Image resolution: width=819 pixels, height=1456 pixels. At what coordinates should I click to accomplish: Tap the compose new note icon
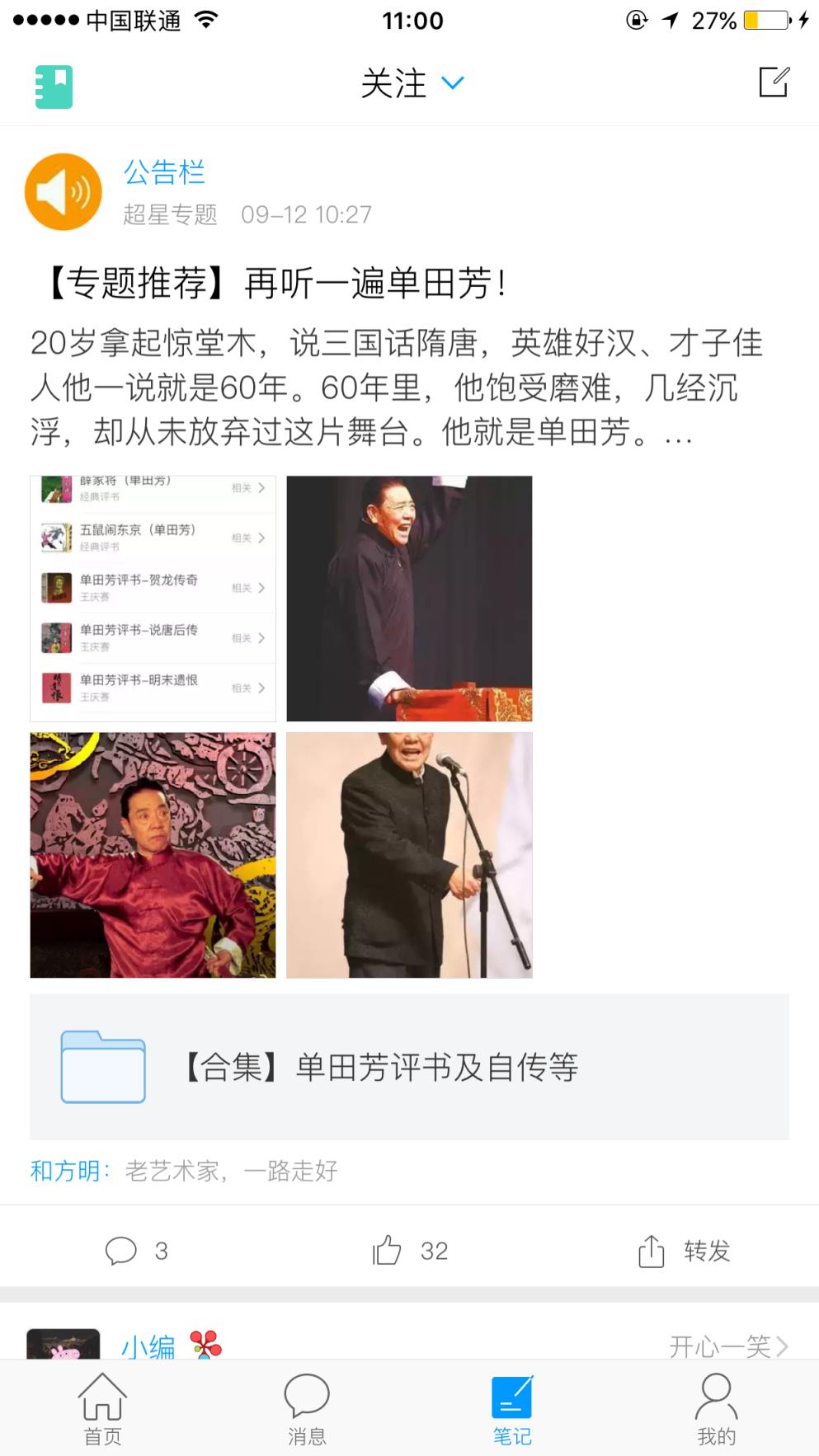pos(774,83)
